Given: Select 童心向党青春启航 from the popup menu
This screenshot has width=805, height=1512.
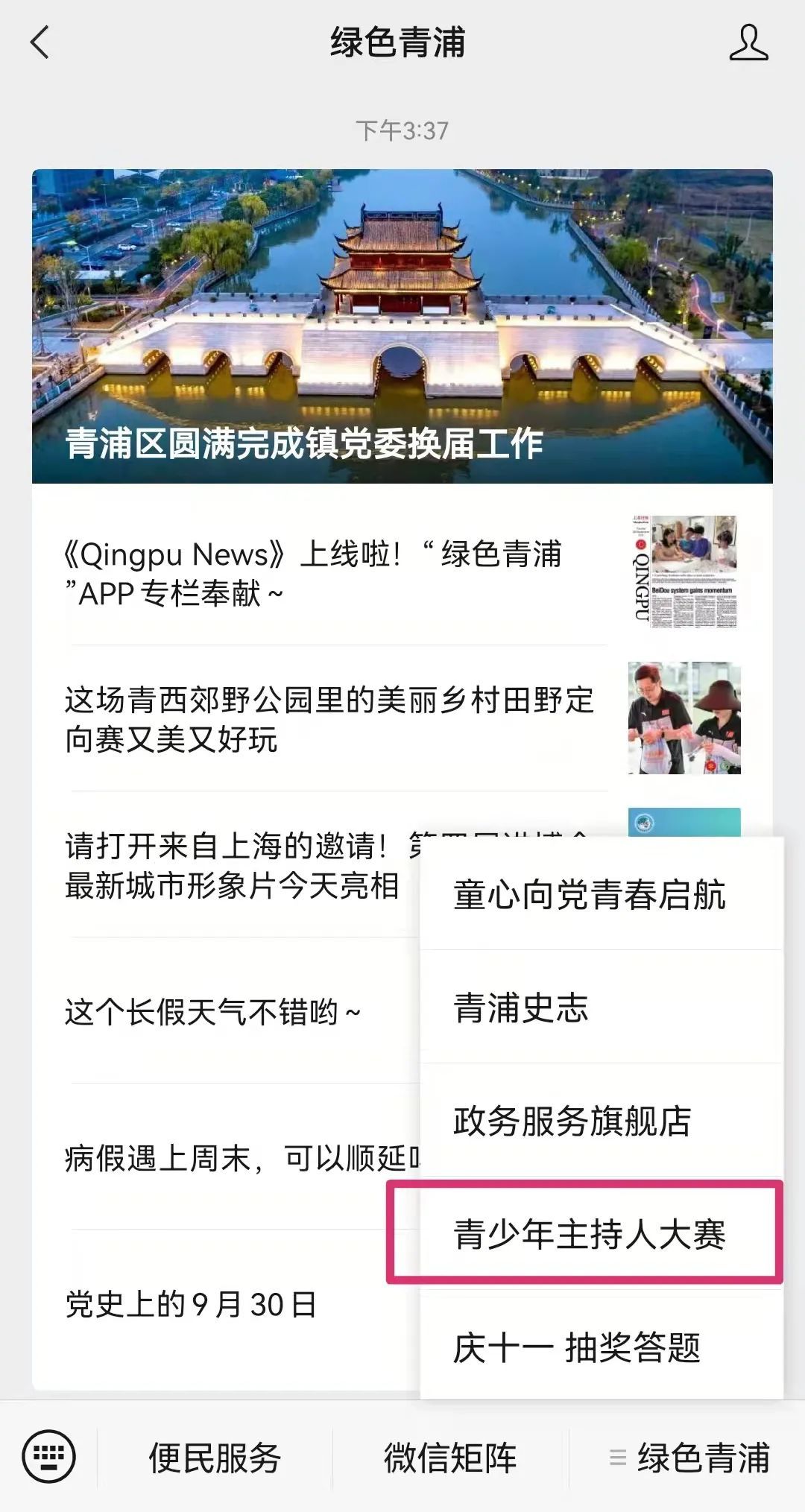Looking at the screenshot, I should 589,894.
